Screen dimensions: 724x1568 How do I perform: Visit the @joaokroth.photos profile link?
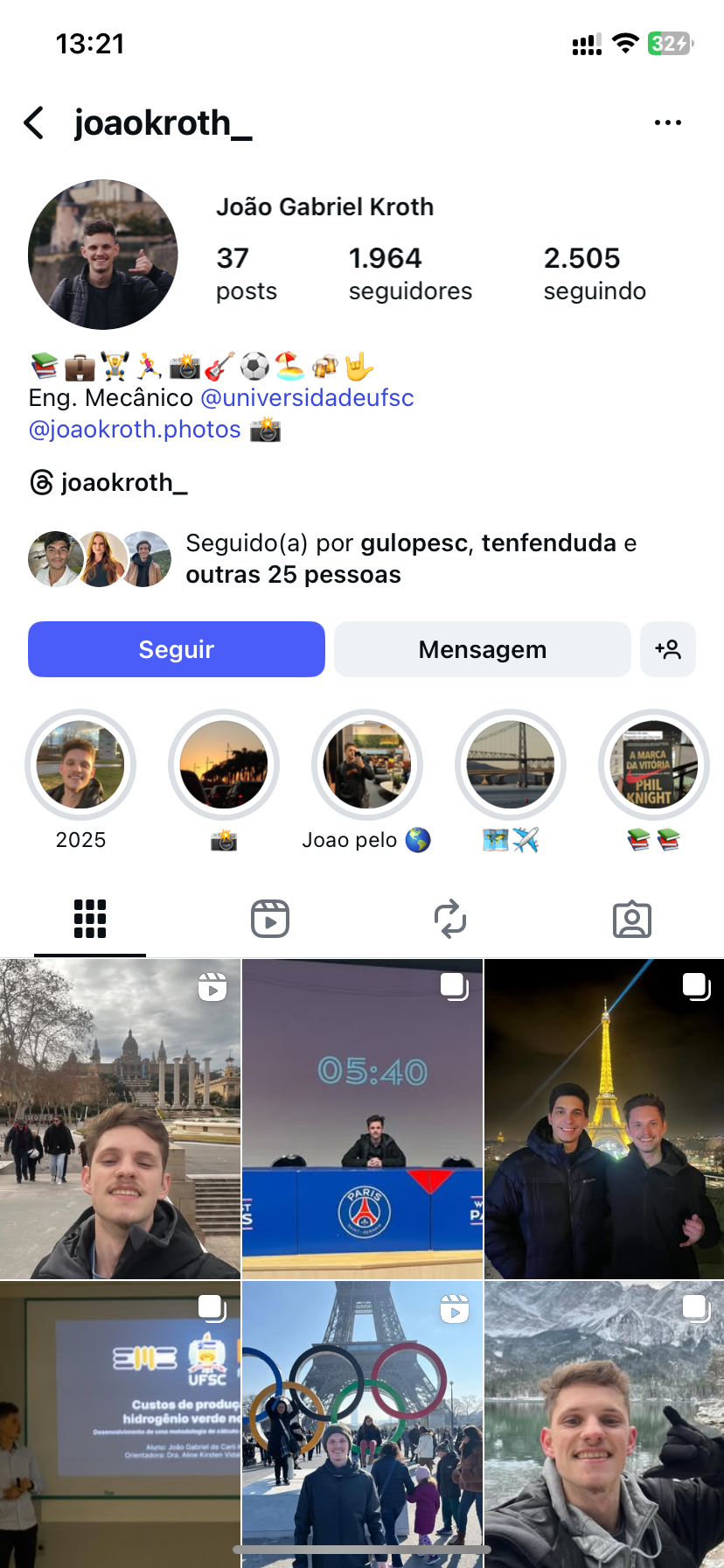click(x=135, y=430)
